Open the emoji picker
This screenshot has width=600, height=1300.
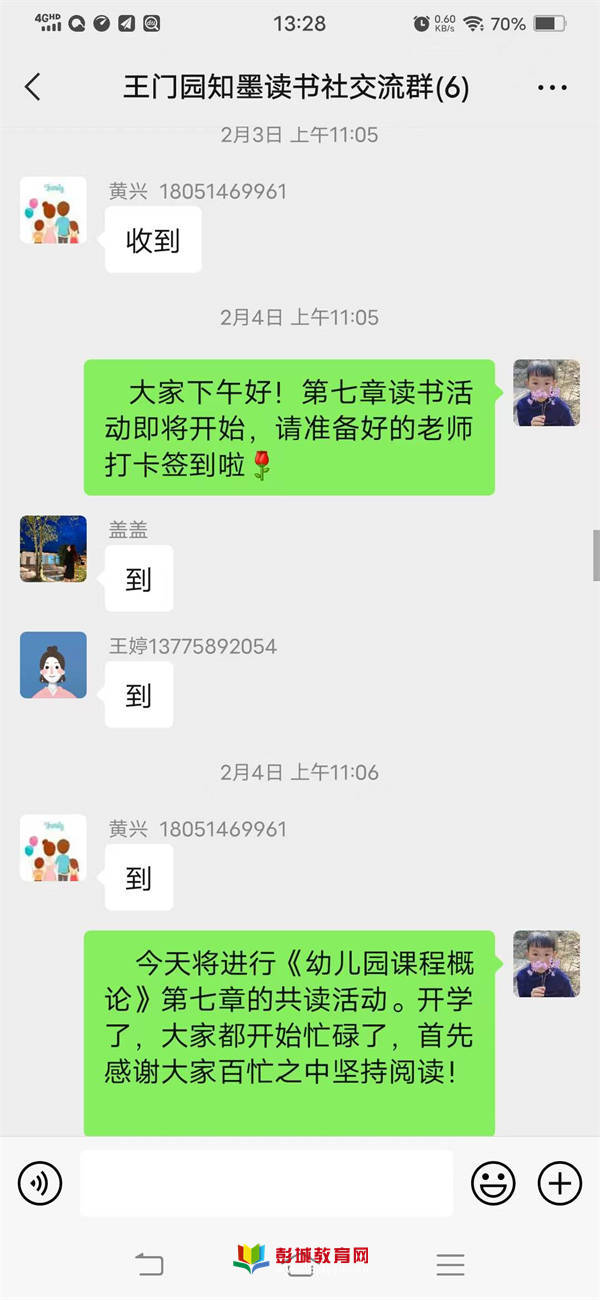493,1184
